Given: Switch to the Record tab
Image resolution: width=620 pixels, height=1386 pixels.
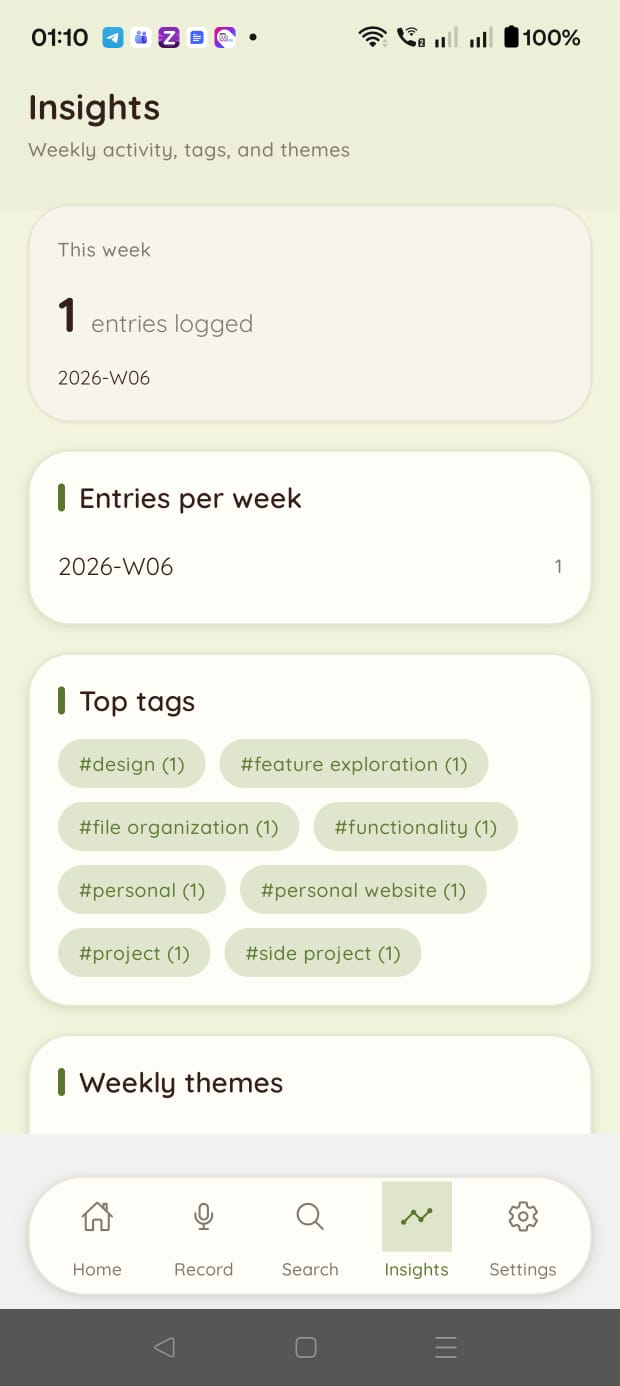Looking at the screenshot, I should (203, 1236).
